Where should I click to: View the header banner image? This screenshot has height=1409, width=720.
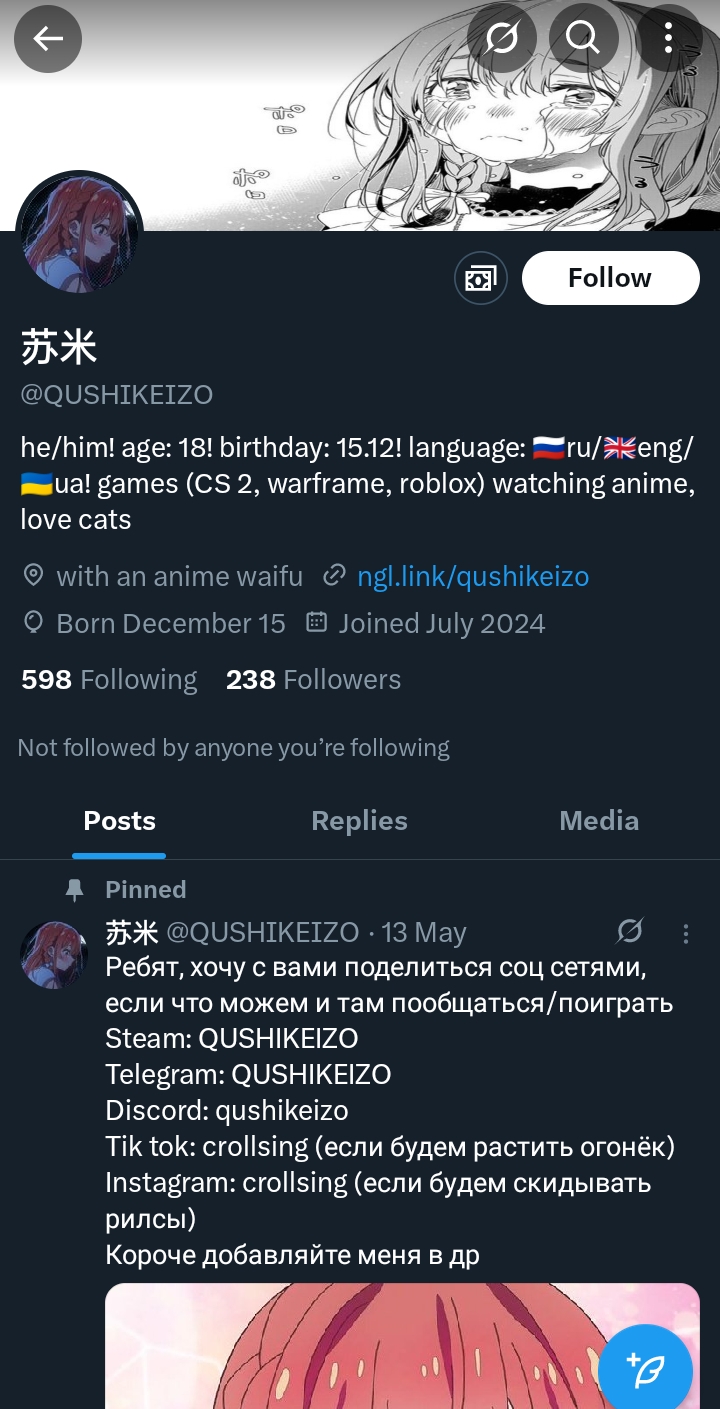[x=300, y=130]
